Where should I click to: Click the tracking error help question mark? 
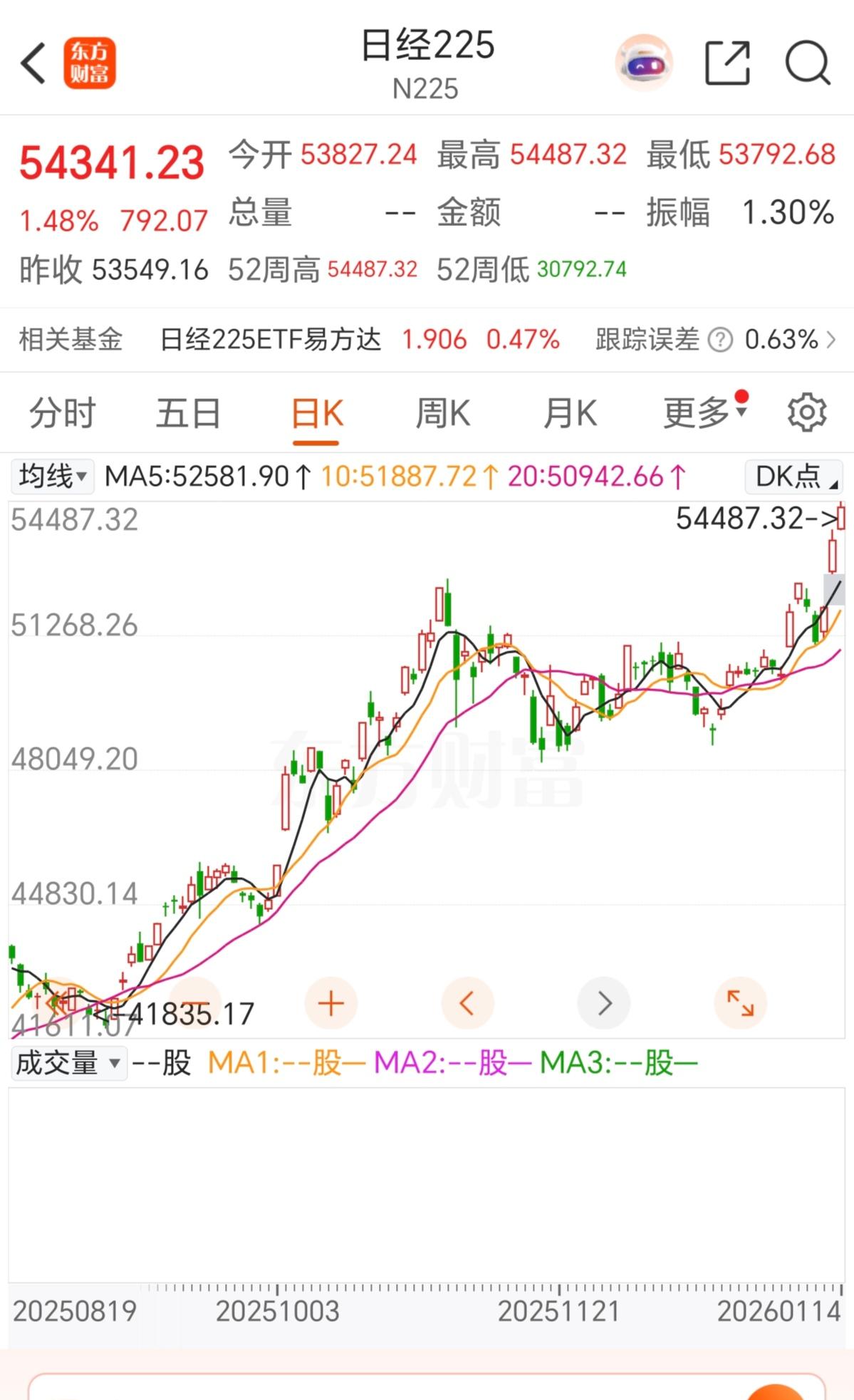[721, 339]
